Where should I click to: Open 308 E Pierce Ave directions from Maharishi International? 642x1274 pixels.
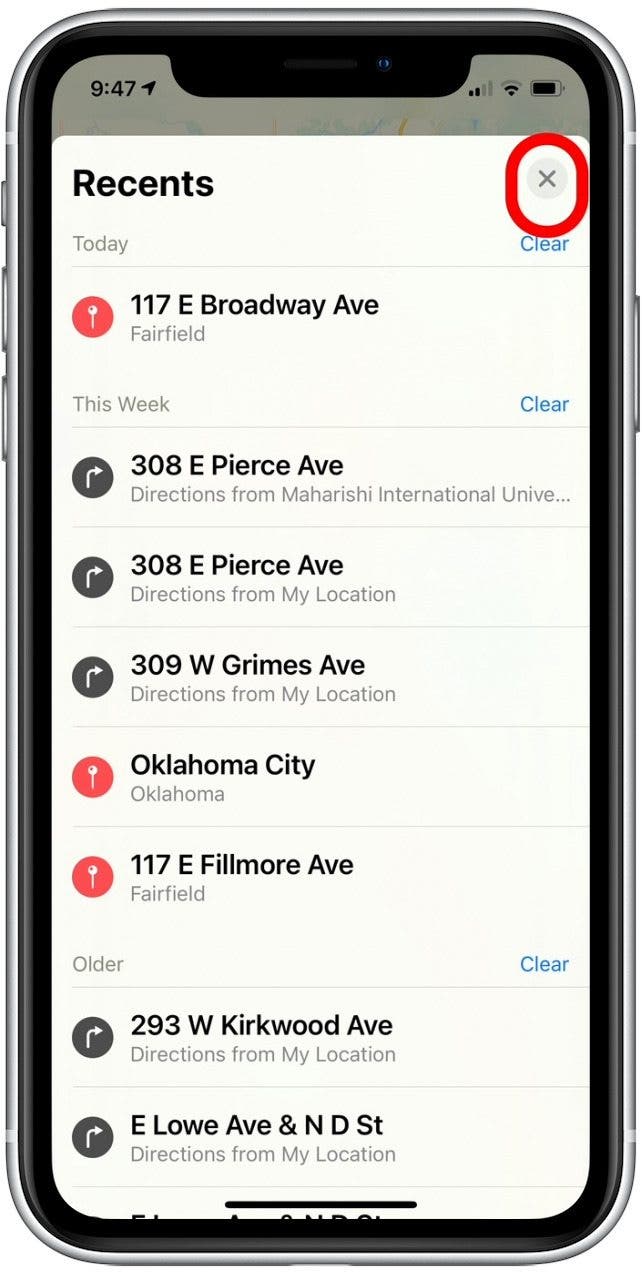pos(320,477)
